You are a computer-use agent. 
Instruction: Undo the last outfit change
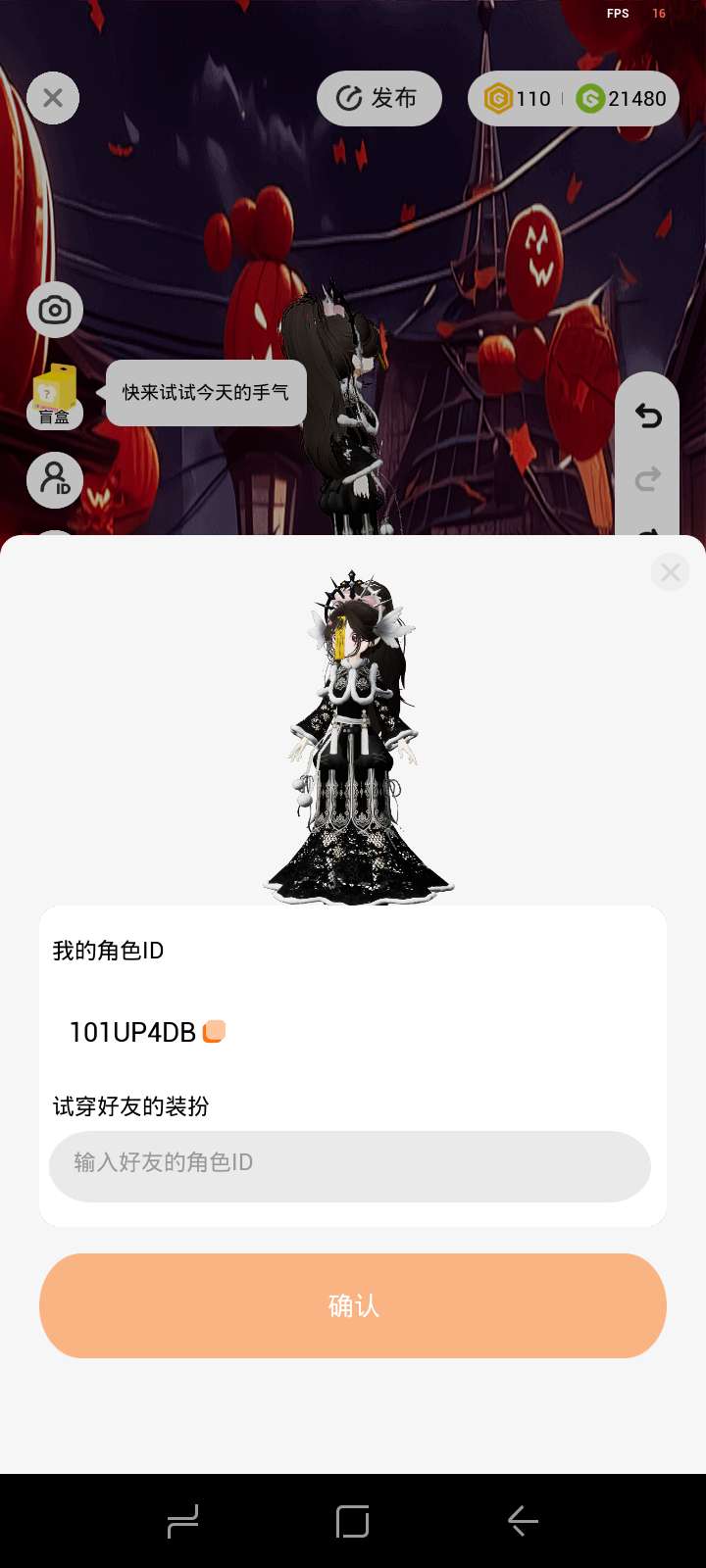tap(648, 416)
